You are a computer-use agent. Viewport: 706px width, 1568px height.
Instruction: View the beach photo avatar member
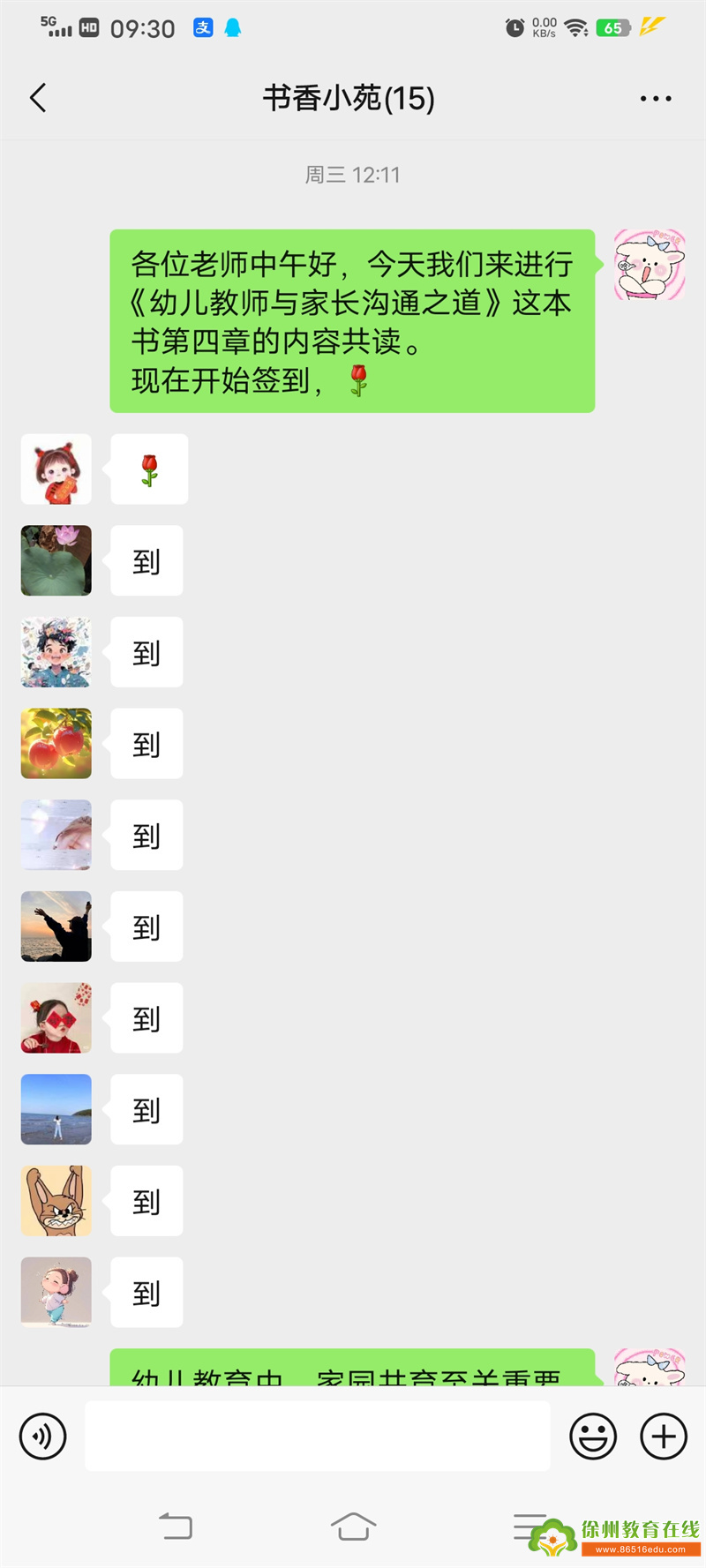click(56, 1109)
